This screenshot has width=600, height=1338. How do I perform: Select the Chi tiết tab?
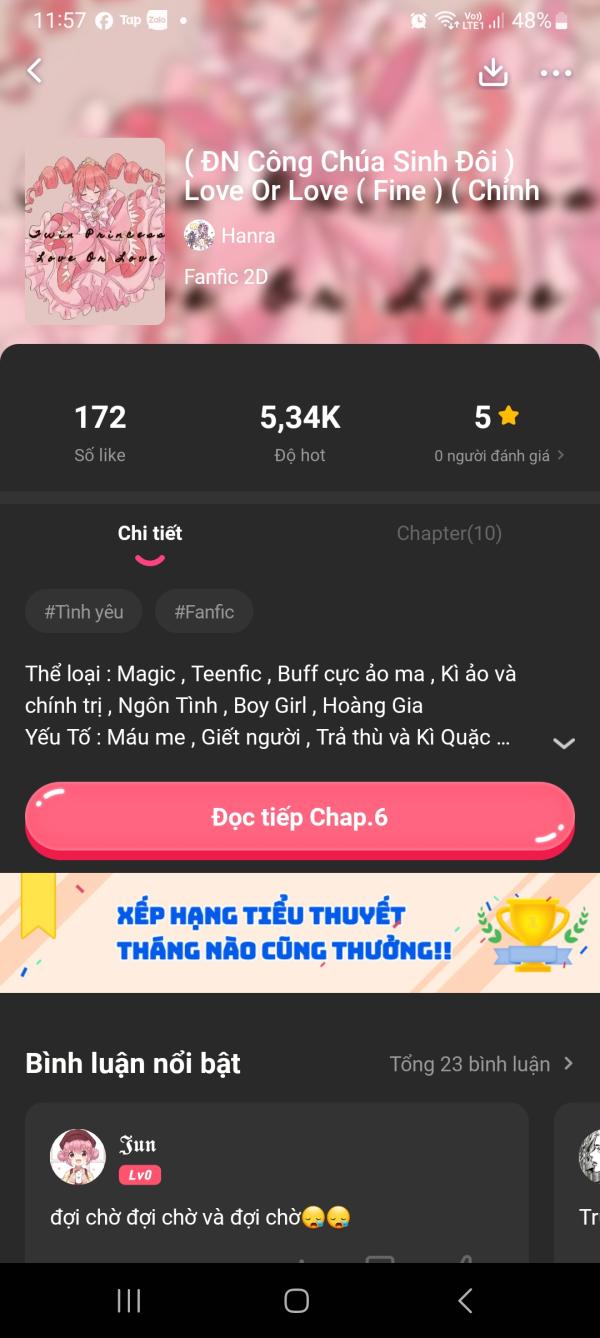coord(150,533)
